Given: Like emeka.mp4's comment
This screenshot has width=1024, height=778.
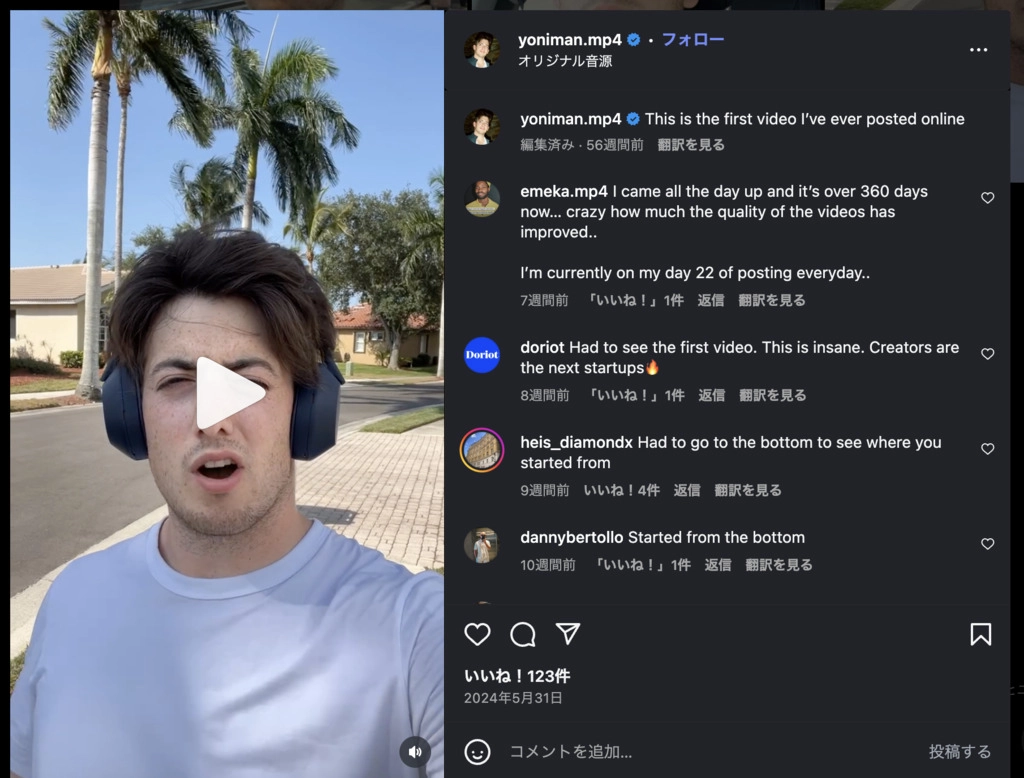Looking at the screenshot, I should pos(987,198).
